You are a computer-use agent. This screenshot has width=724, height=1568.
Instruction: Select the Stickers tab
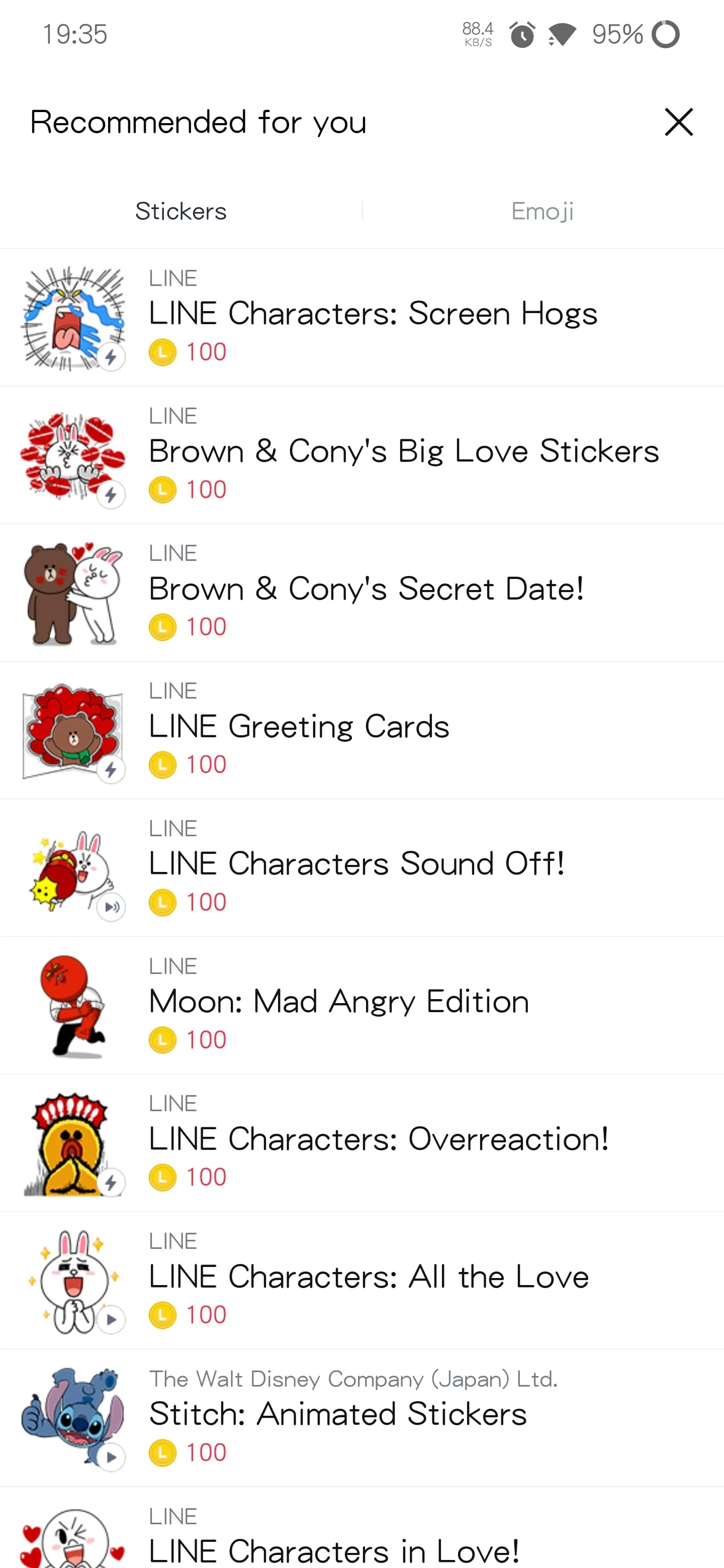181,211
